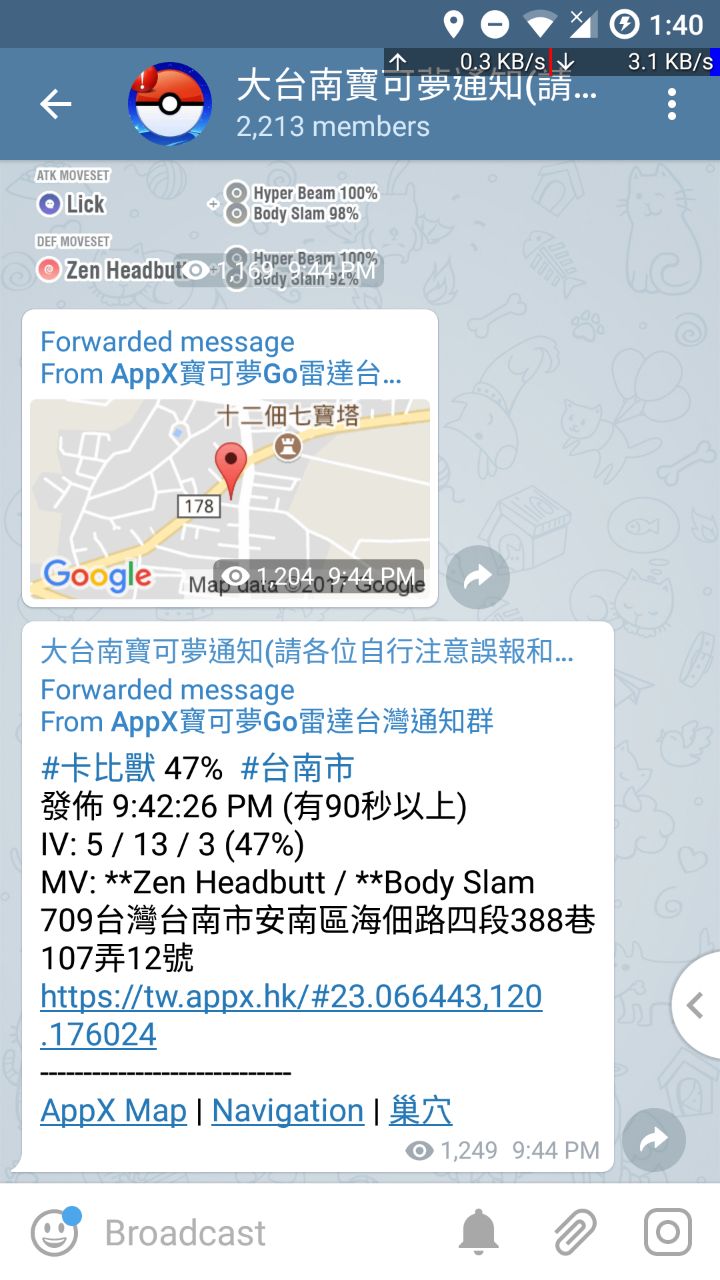Open the camera icon in the input bar
This screenshot has width=720, height=1280.
pos(667,1232)
